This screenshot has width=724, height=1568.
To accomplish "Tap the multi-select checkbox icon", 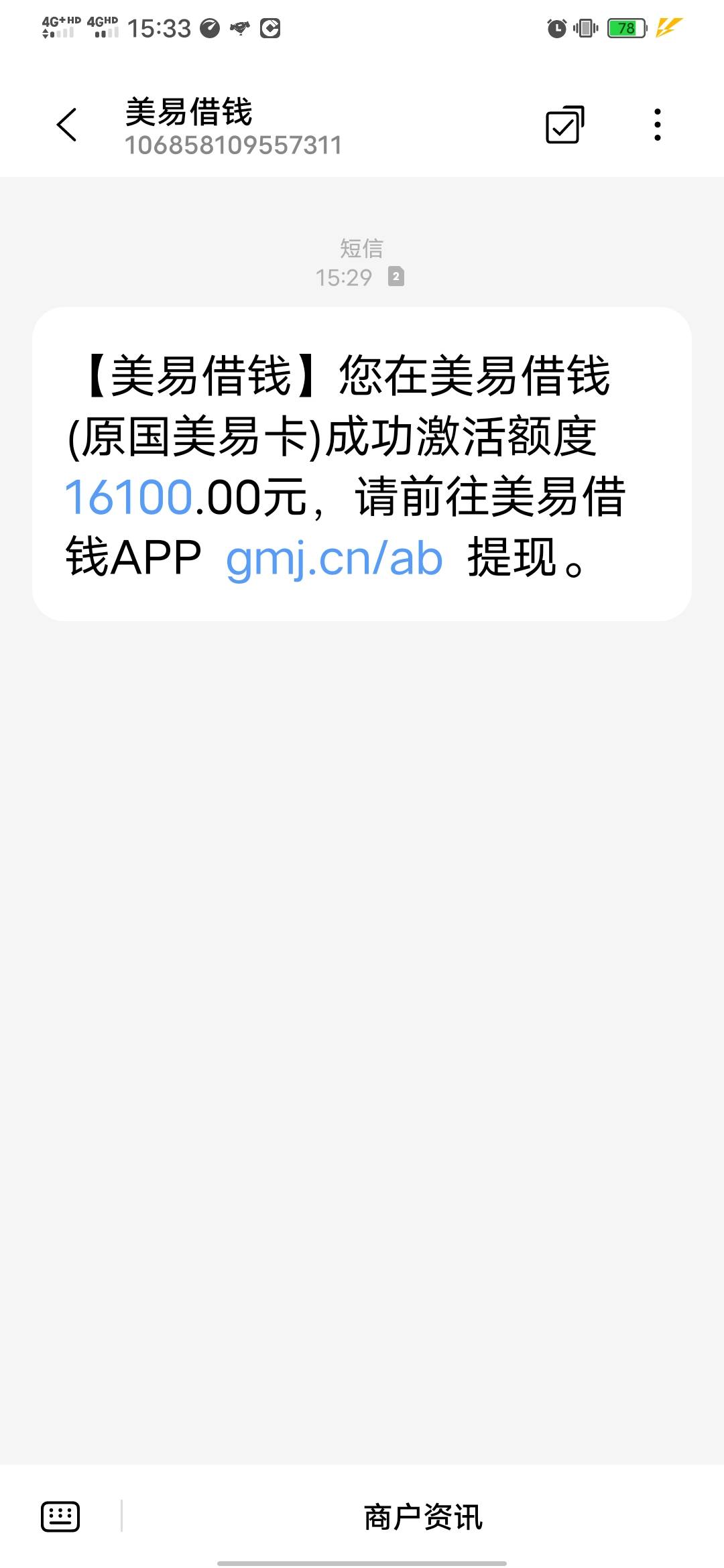I will (x=565, y=125).
